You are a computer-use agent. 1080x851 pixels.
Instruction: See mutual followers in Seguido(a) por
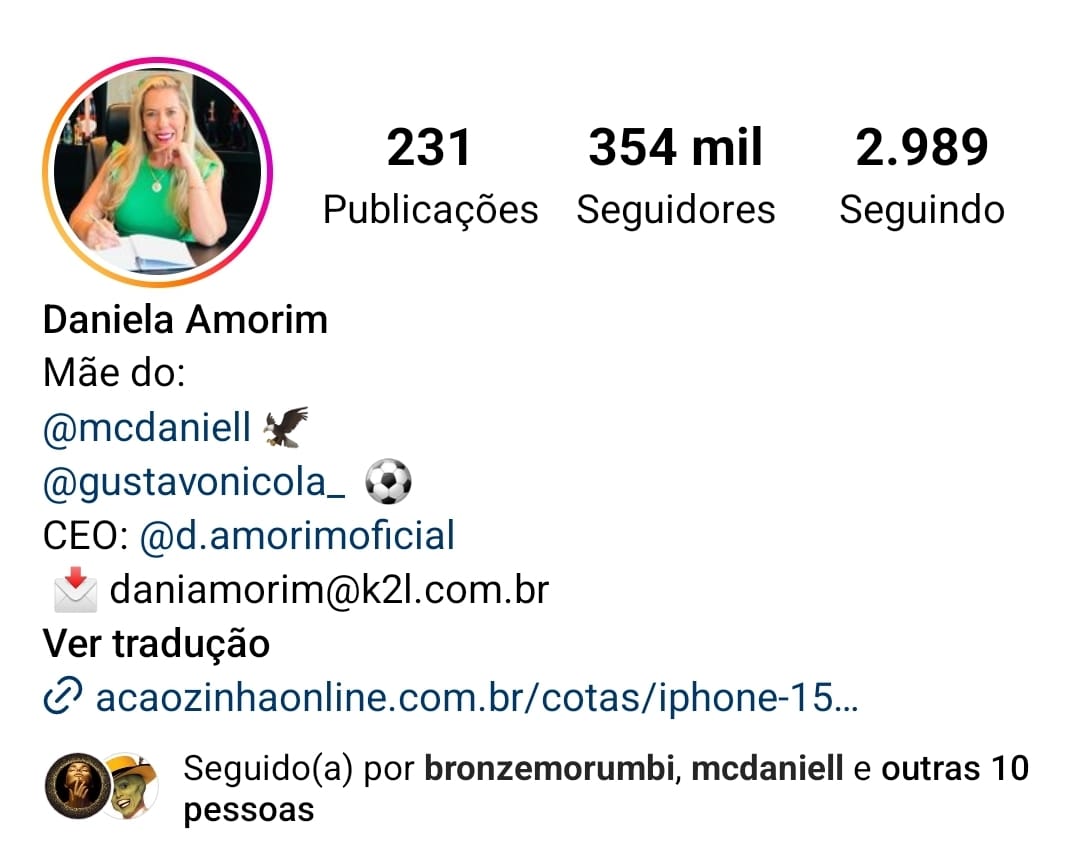tap(605, 787)
